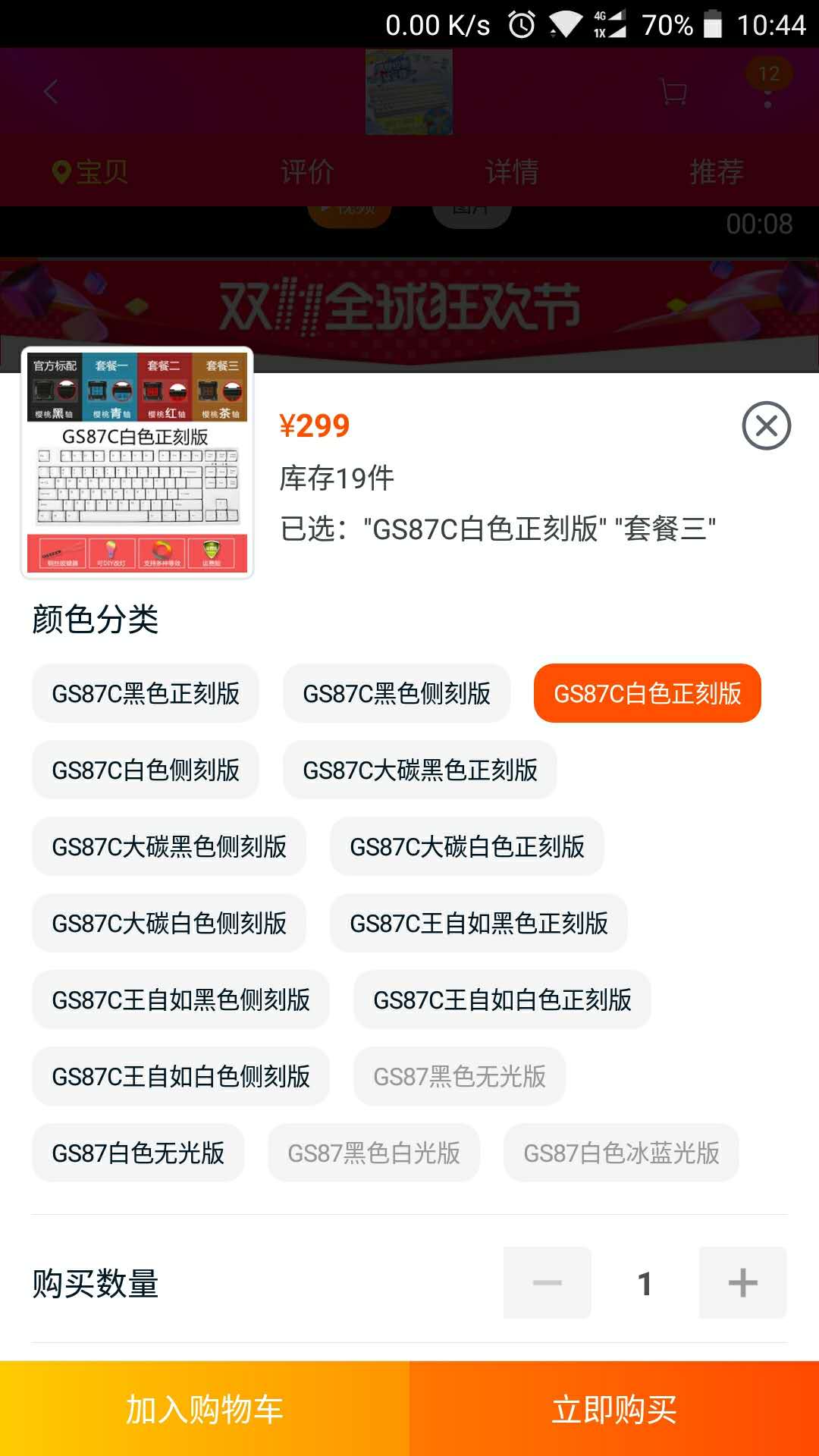Choose GS87C大碳黑色侧刻版
Image resolution: width=819 pixels, height=1456 pixels.
169,846
